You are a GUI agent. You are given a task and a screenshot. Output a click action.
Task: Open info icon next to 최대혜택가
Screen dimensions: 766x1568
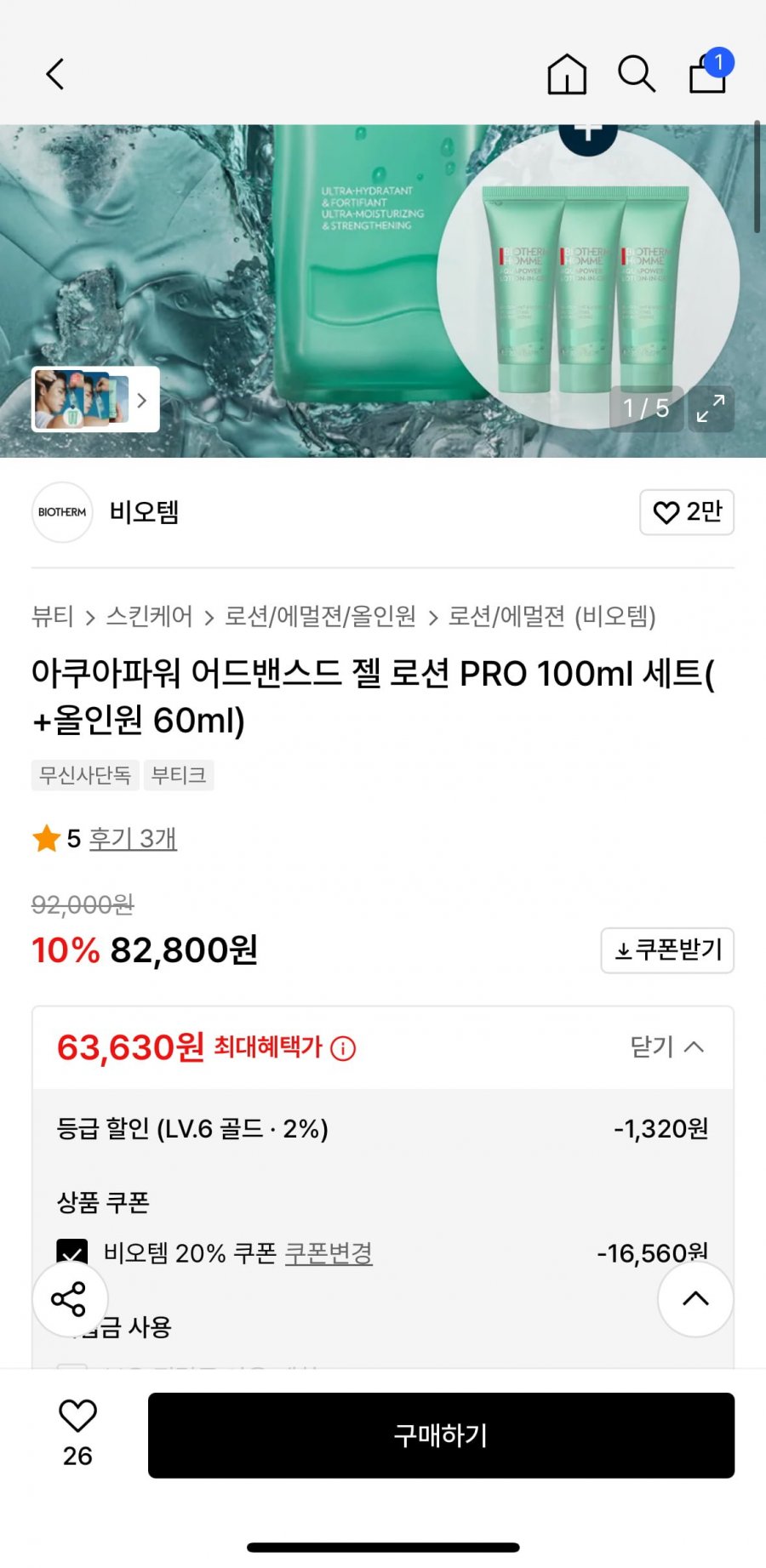pyautogui.click(x=343, y=1048)
